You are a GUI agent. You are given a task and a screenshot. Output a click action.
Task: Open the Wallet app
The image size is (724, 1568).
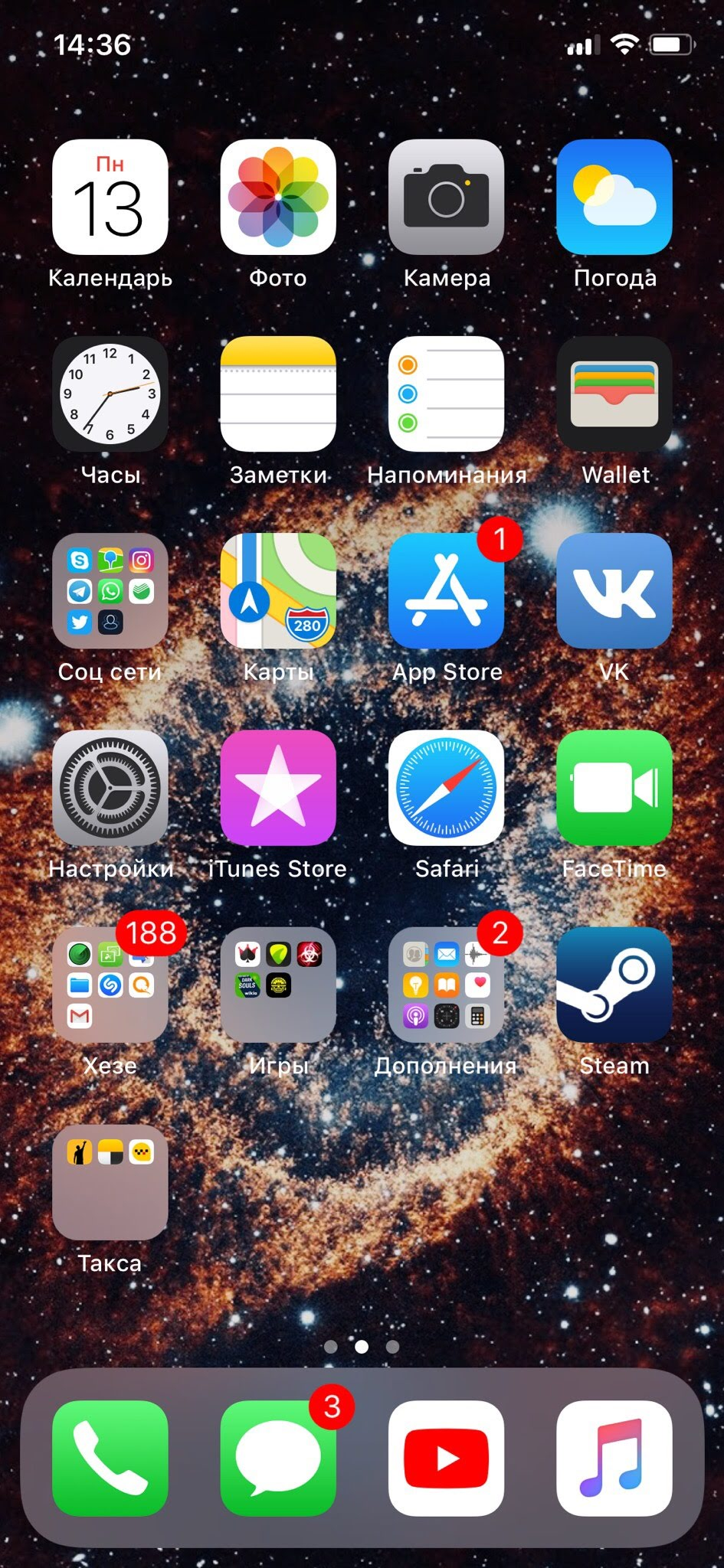[x=614, y=394]
